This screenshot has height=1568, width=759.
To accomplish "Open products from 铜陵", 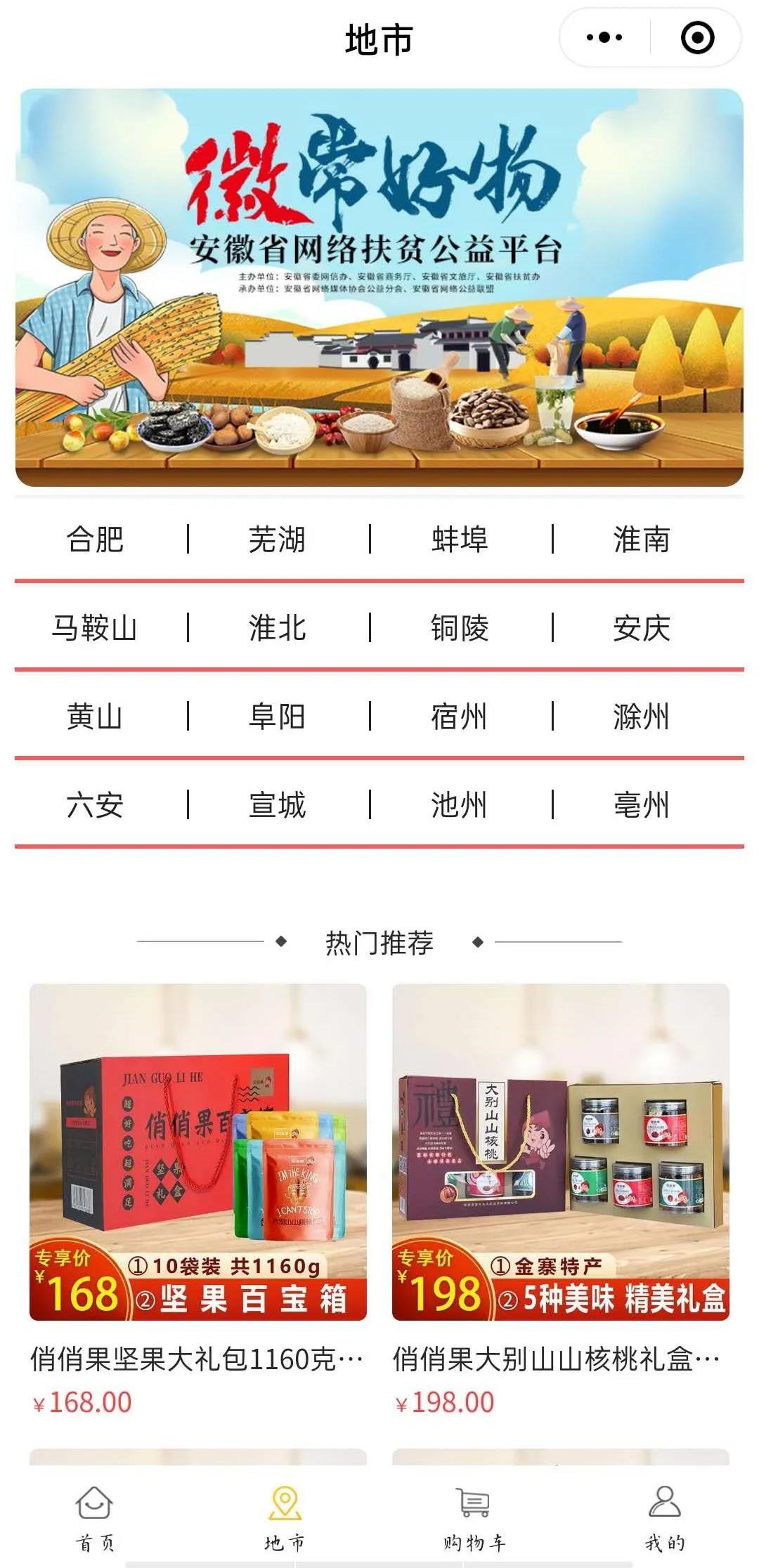I will 460,628.
